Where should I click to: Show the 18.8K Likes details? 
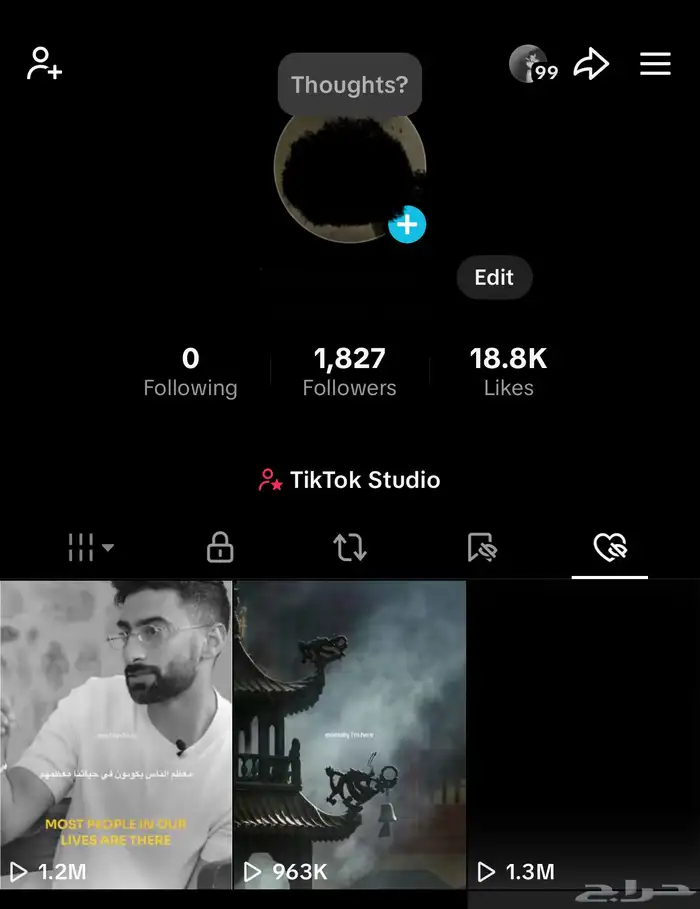tap(509, 372)
